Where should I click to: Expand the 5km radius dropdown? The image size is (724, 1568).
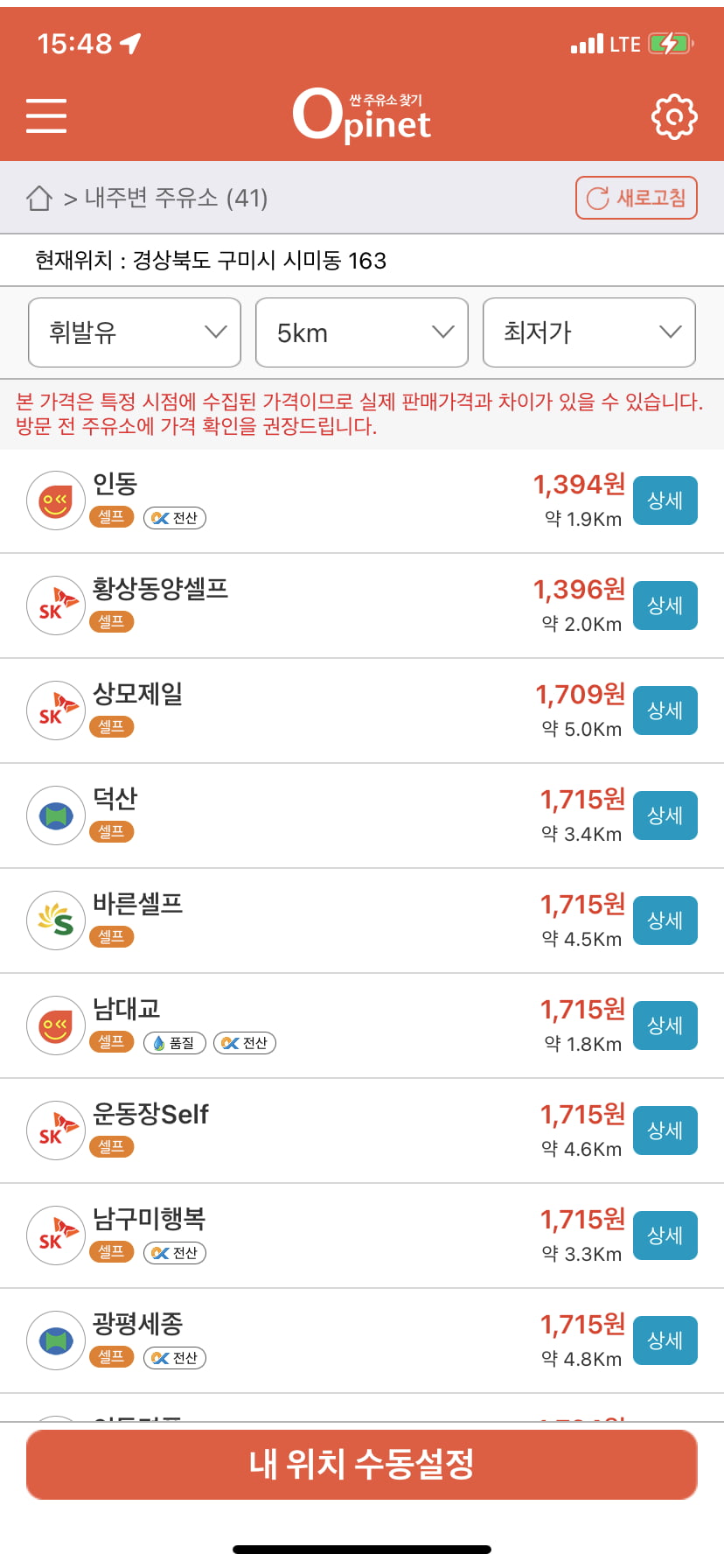[x=362, y=332]
